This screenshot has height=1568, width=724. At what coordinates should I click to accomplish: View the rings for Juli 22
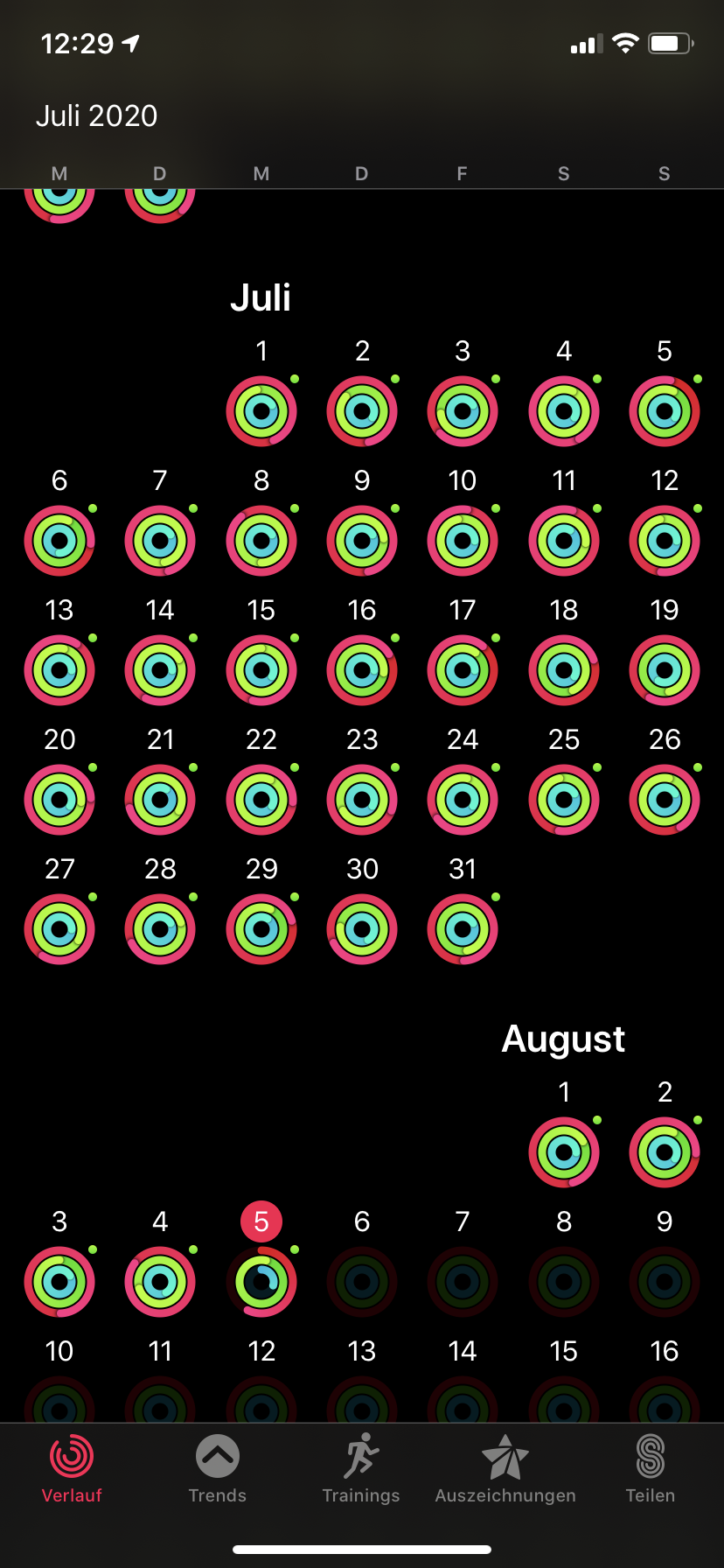(261, 799)
